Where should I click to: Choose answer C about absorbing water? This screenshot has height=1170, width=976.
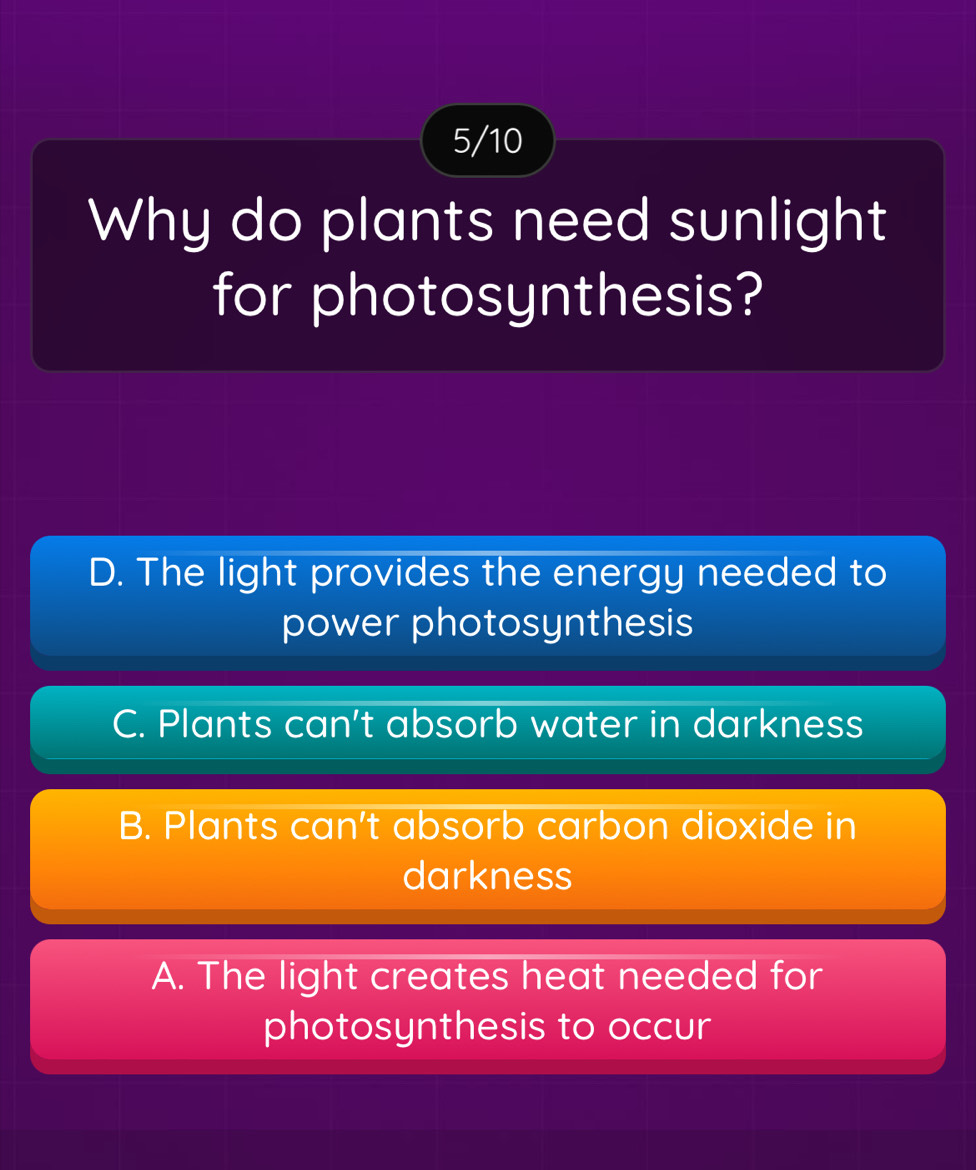488,725
